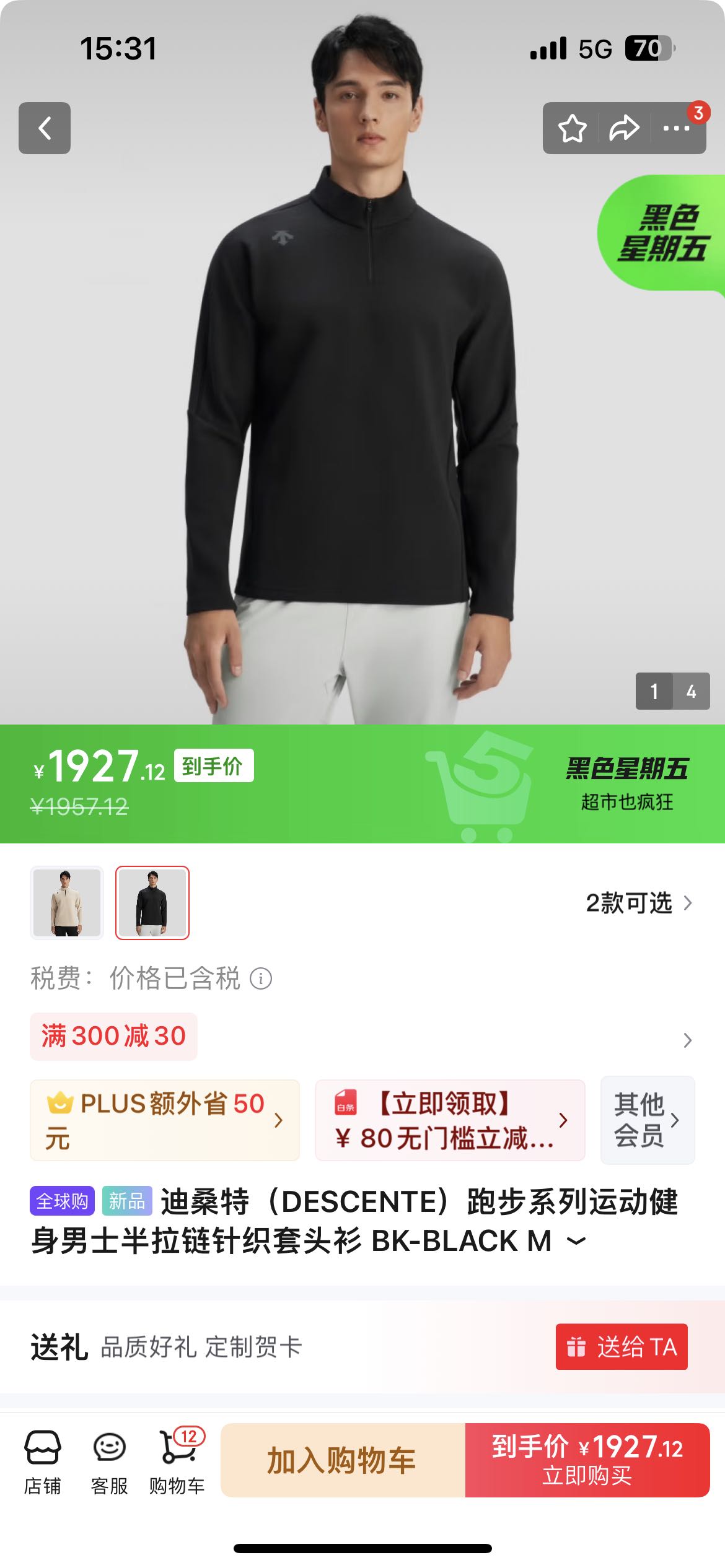
Task: Share this product
Action: click(624, 129)
